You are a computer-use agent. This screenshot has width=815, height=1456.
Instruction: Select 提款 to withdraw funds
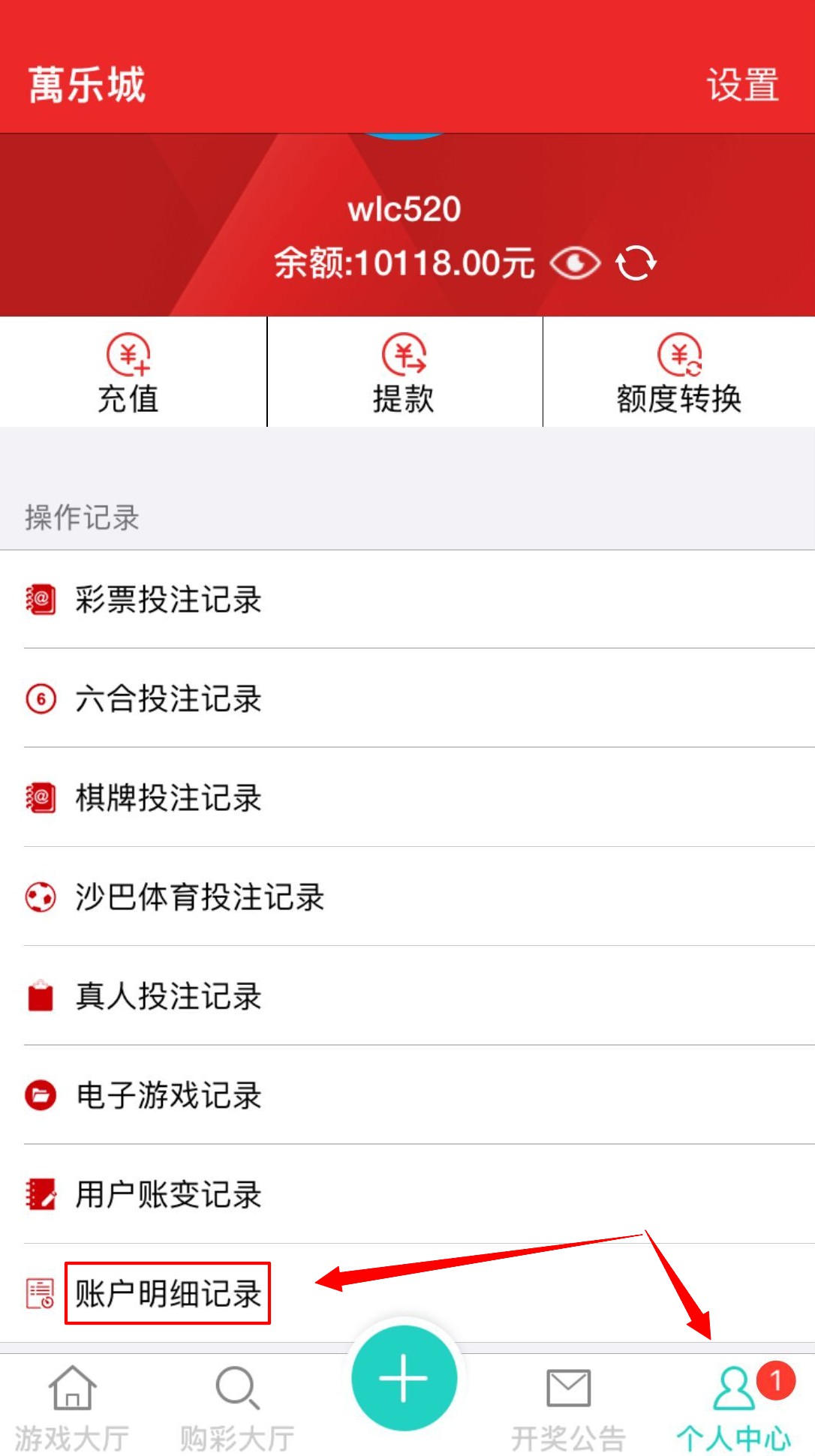(x=404, y=374)
